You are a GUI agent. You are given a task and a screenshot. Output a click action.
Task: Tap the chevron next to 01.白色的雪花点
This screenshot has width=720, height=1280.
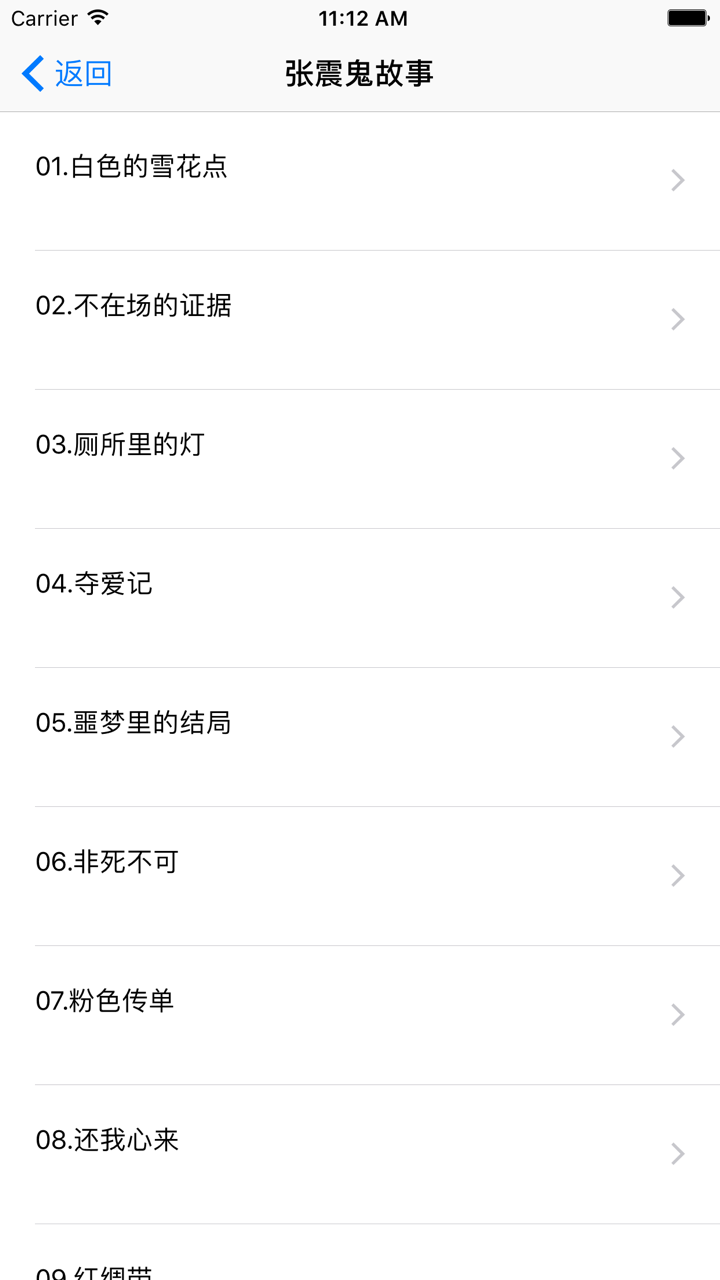[678, 180]
